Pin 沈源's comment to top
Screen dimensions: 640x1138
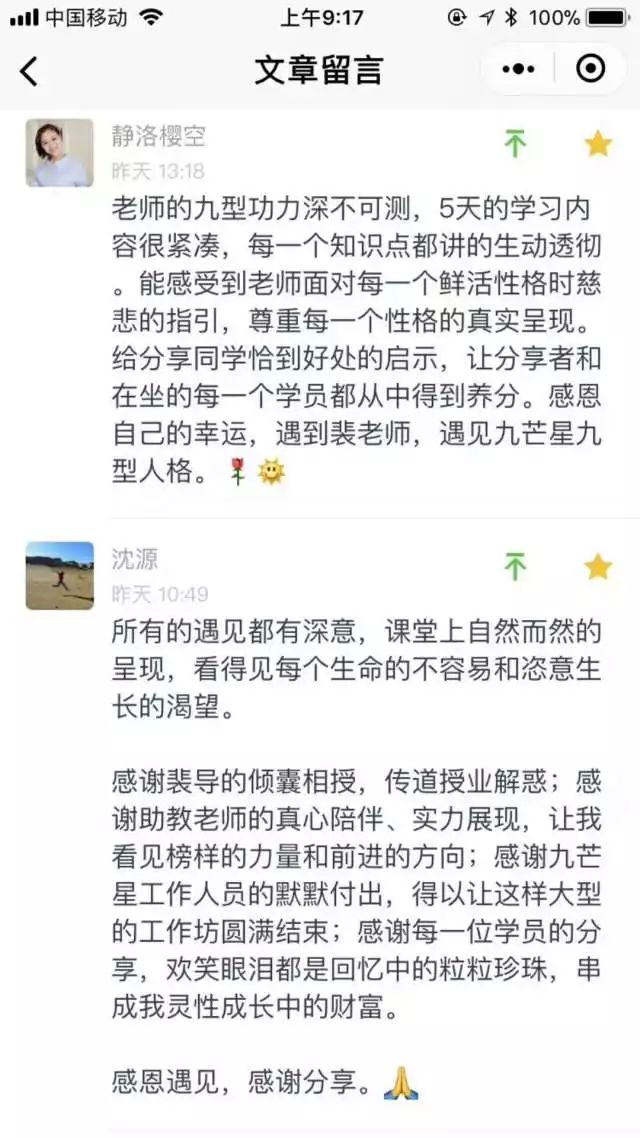[x=515, y=566]
